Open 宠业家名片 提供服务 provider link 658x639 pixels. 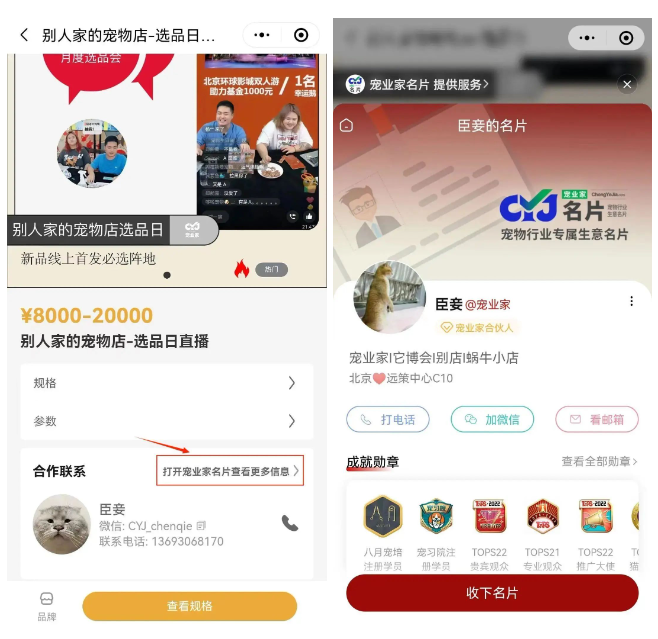click(x=417, y=85)
